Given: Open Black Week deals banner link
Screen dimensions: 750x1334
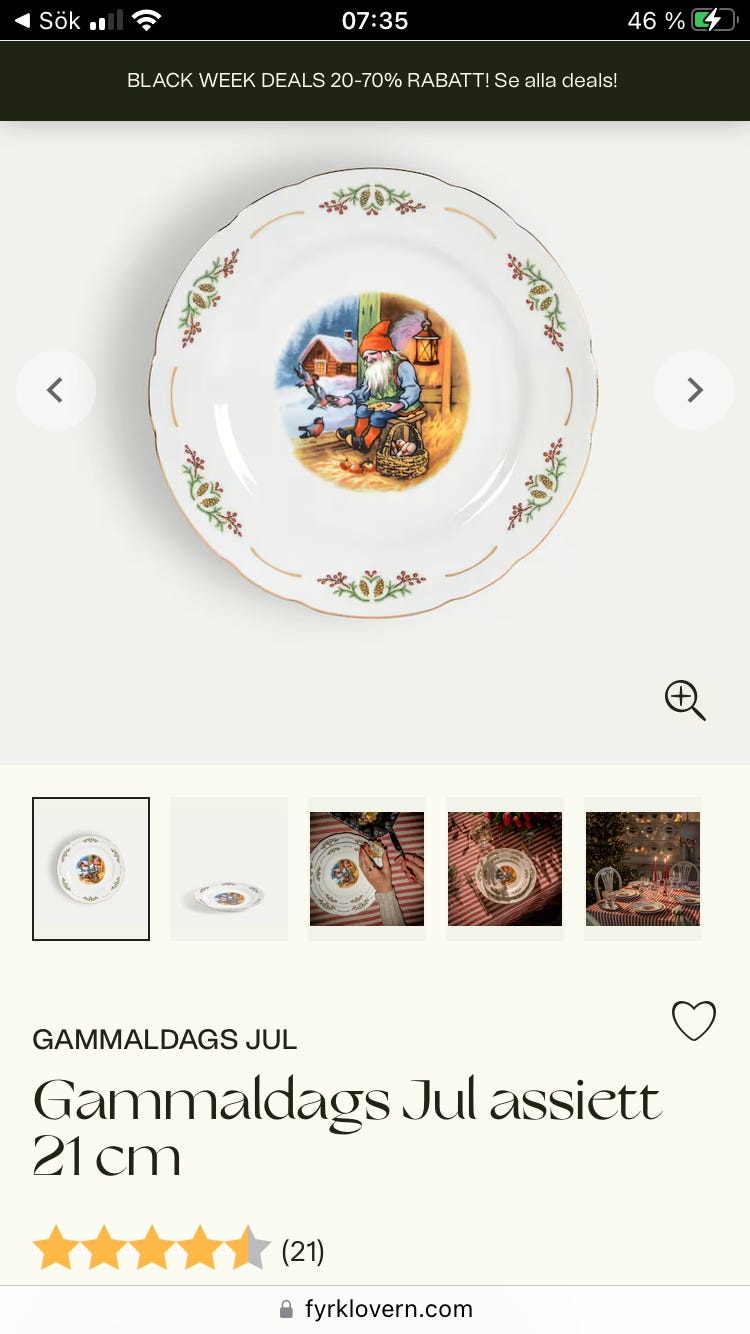Looking at the screenshot, I should point(375,80).
